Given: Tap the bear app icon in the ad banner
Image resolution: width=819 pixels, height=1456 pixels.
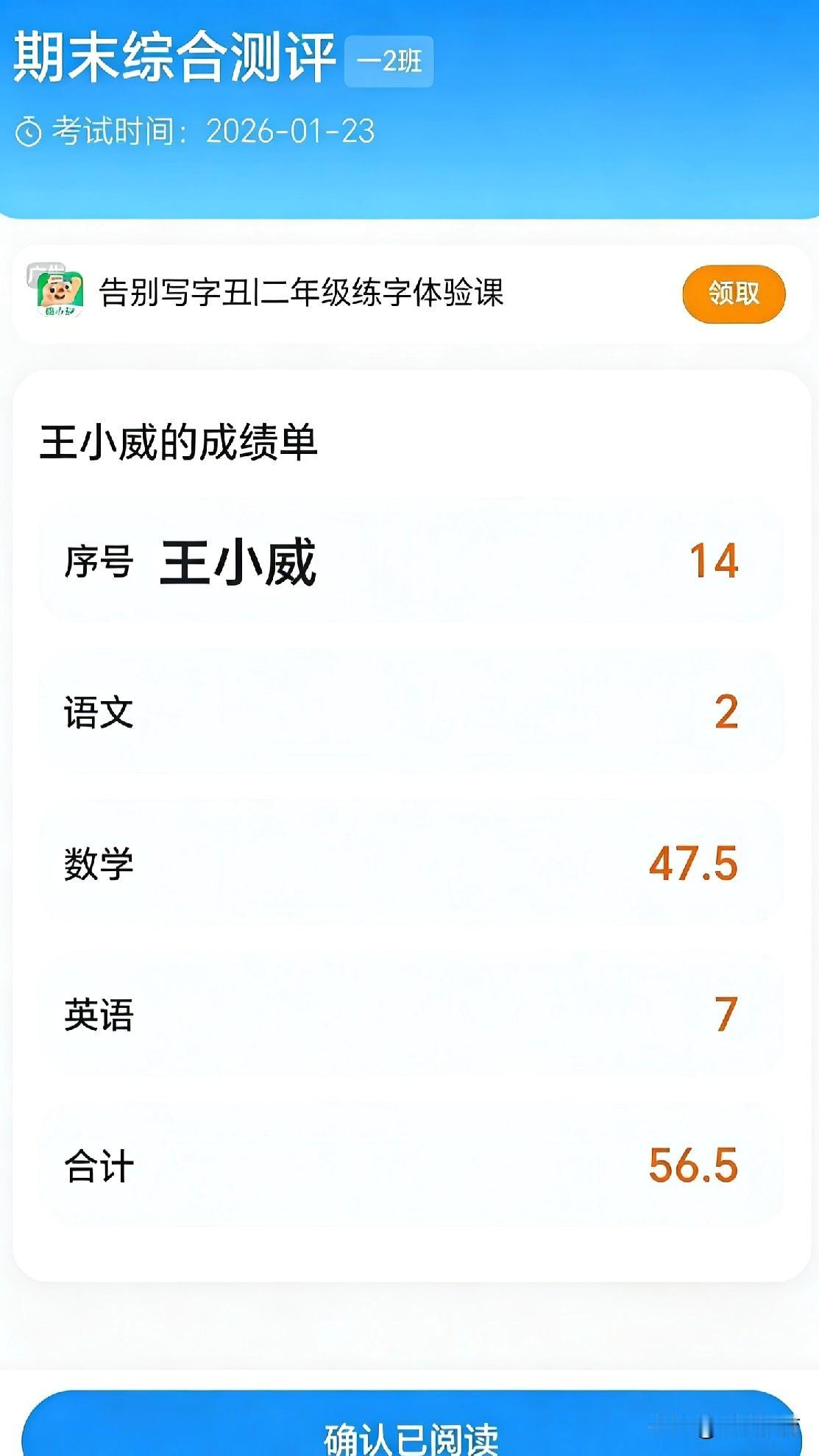Looking at the screenshot, I should [57, 294].
